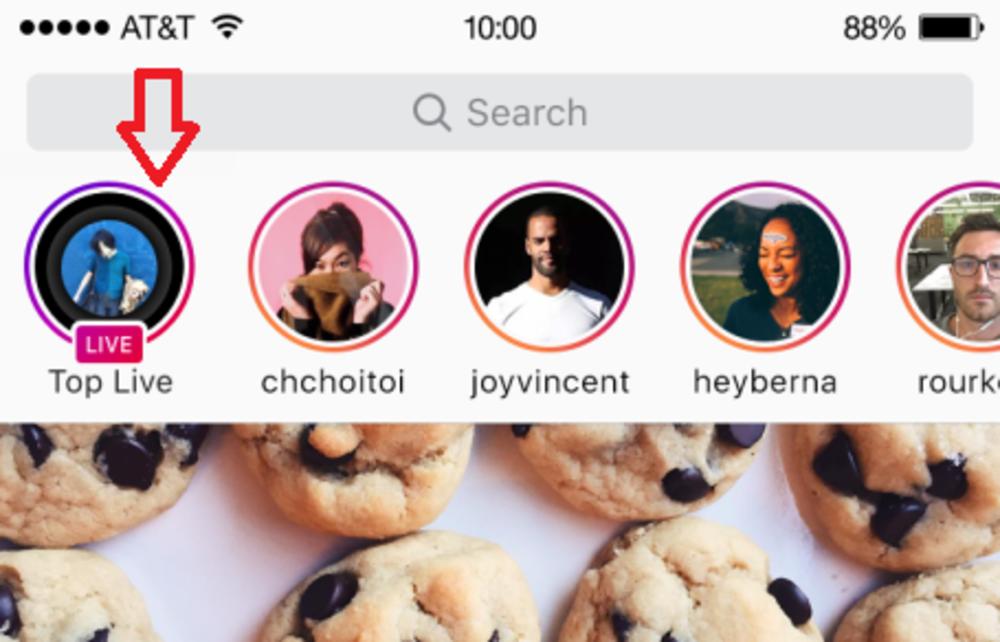Tap the Search field
1000x642 pixels.
coord(500,112)
